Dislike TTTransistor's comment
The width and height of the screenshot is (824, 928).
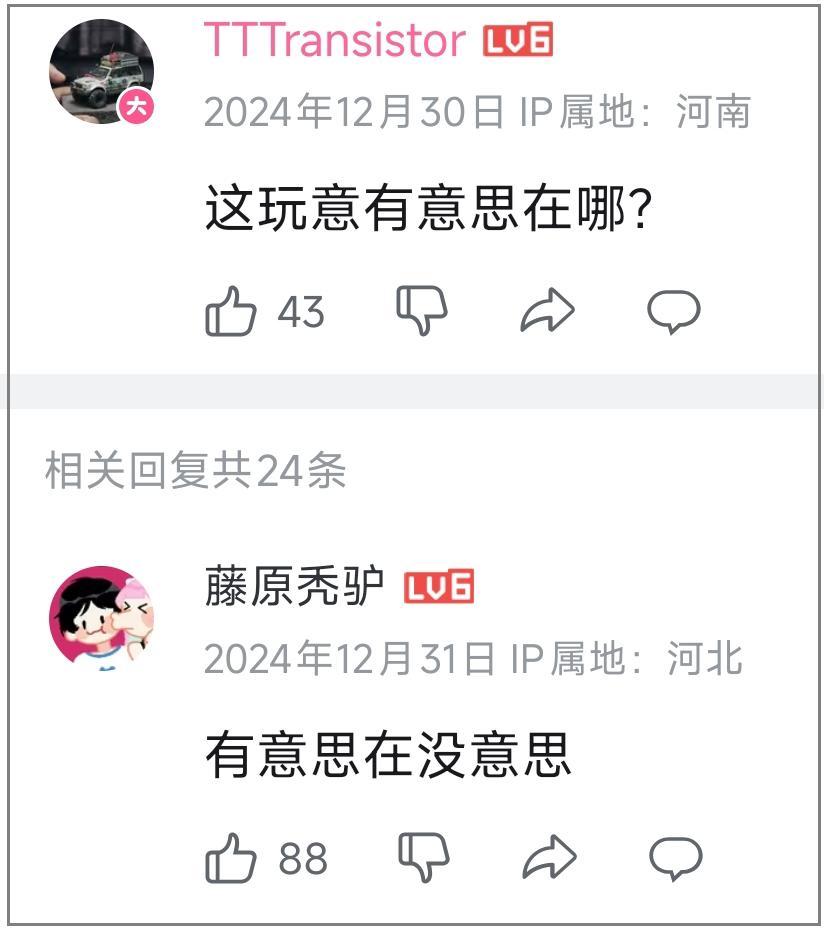[x=421, y=311]
